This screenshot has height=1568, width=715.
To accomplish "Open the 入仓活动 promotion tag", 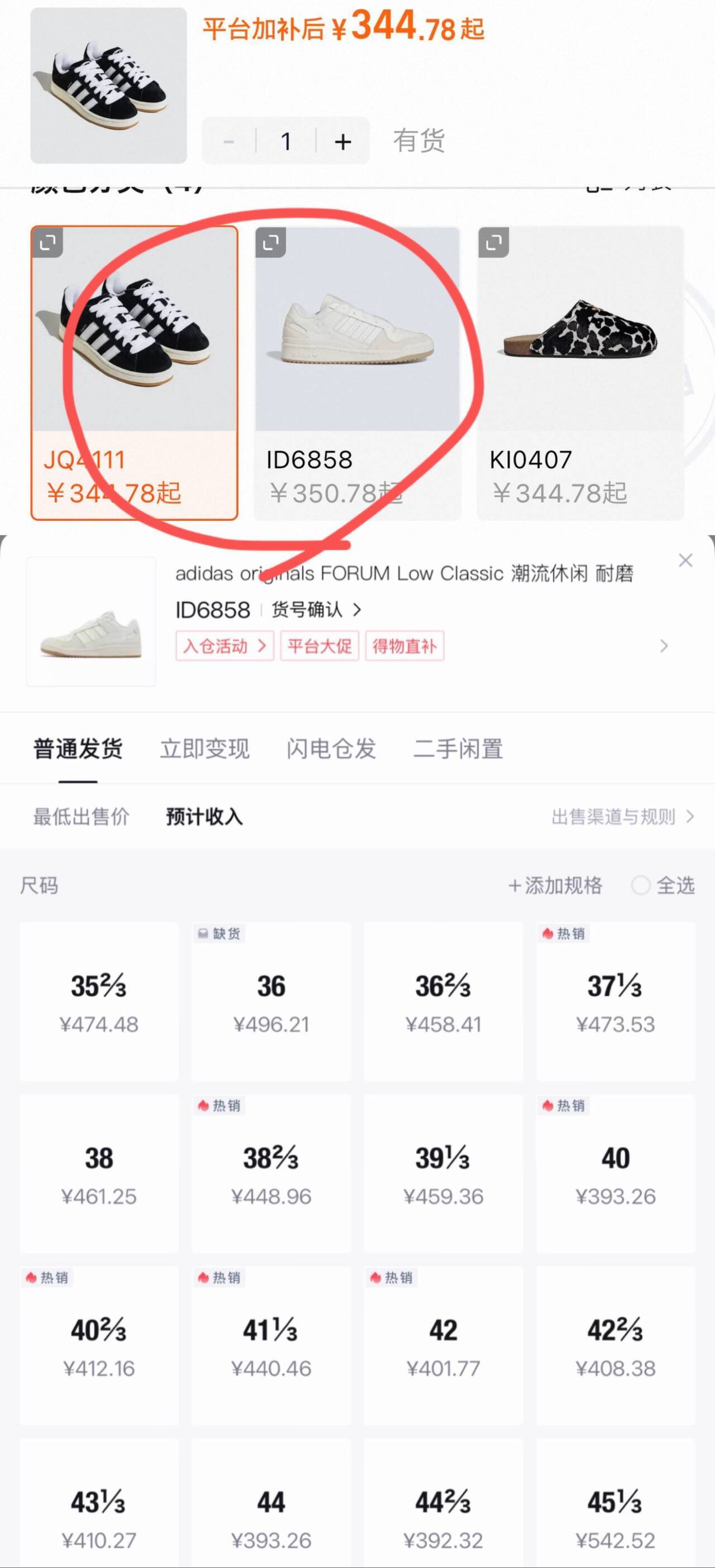I will pos(225,646).
